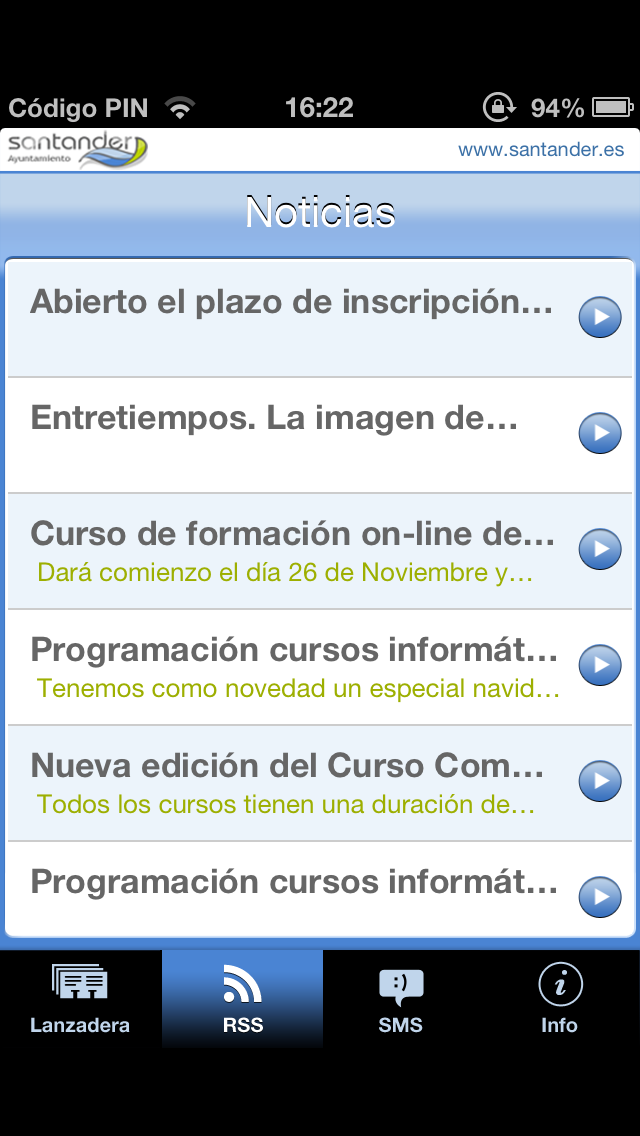The width and height of the screenshot is (640, 1136).
Task: Select the RSS tab
Action: pyautogui.click(x=242, y=998)
